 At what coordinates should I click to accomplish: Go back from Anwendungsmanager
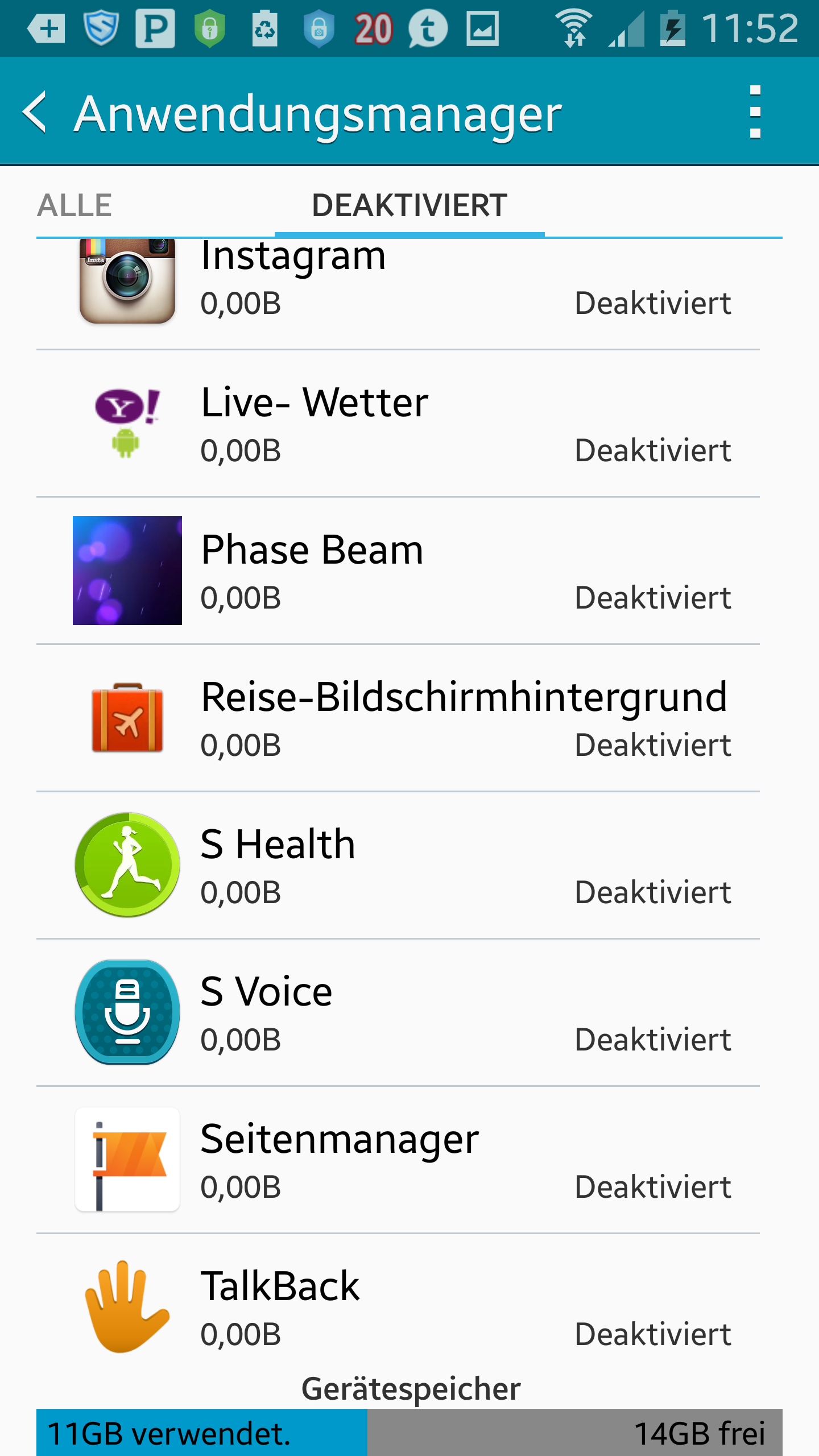click(35, 112)
